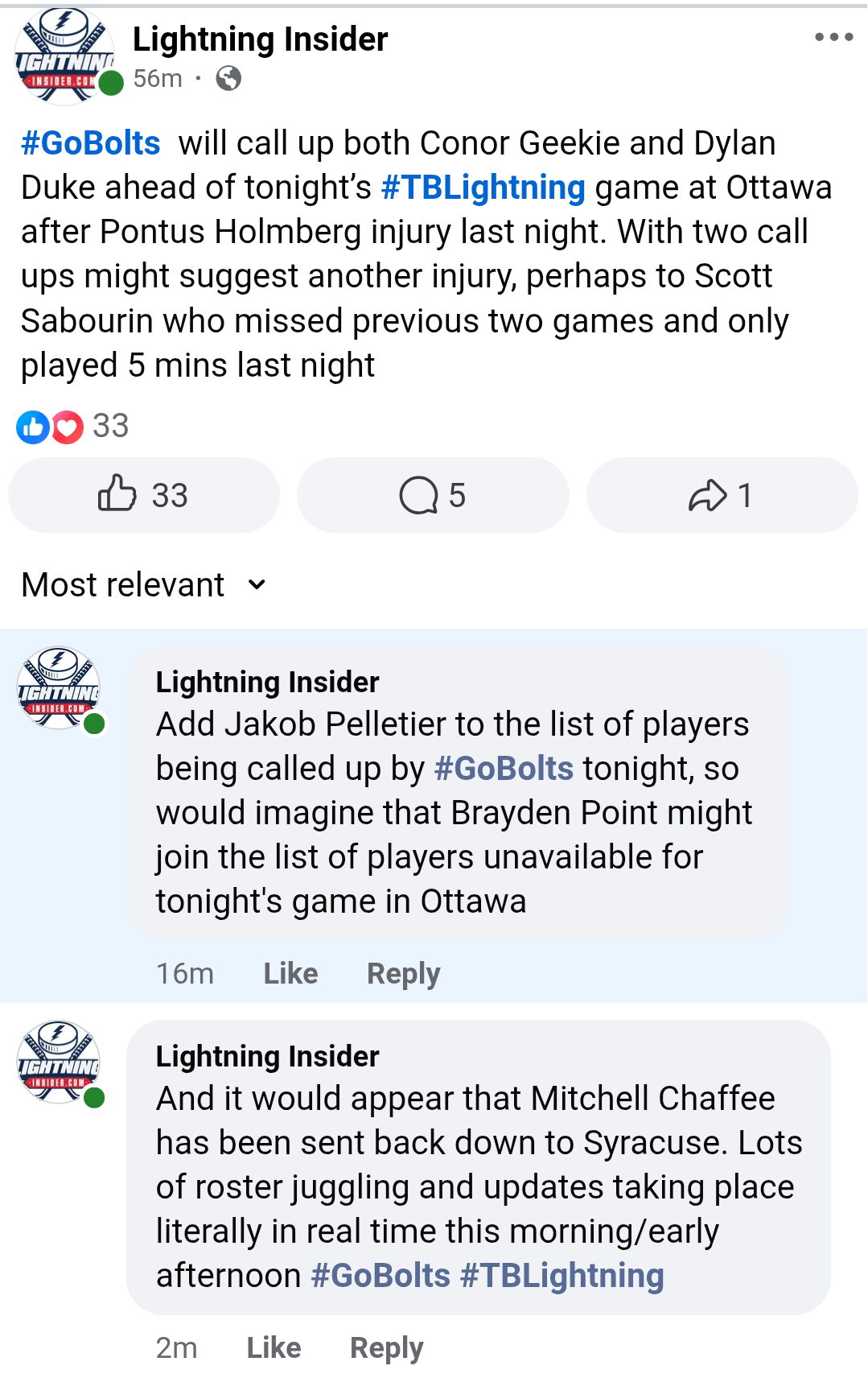868x1378 pixels.
Task: Reply to the Mitchell Chaffee comment
Action: coord(386,1347)
